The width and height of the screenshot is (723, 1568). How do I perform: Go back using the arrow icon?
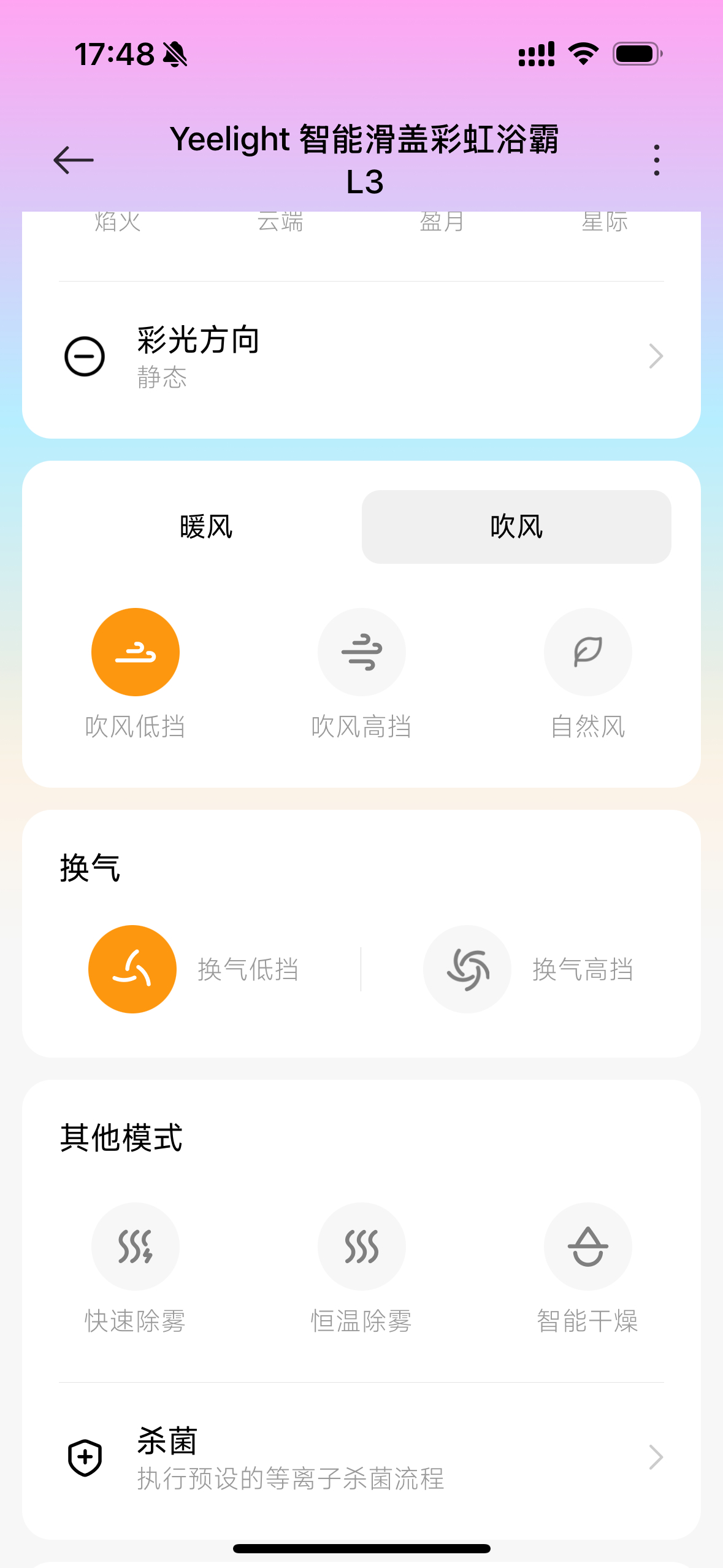coord(74,160)
